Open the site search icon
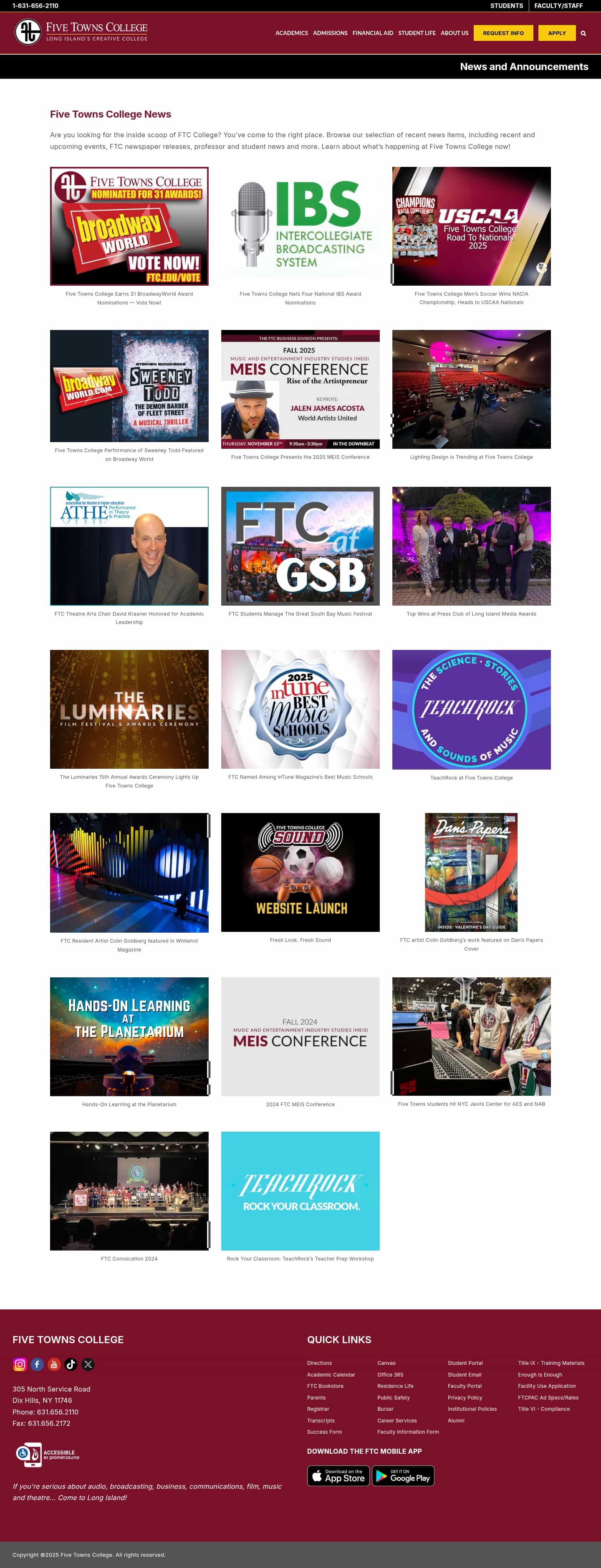Image resolution: width=601 pixels, height=1568 pixels. point(583,33)
